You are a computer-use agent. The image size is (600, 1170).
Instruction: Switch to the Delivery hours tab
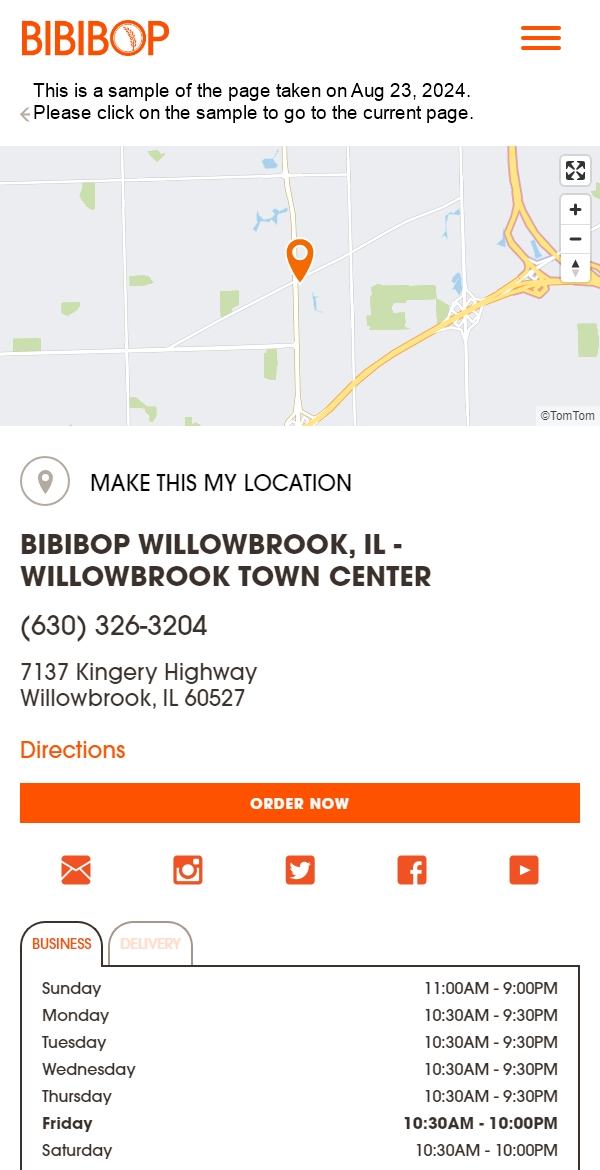click(150, 944)
